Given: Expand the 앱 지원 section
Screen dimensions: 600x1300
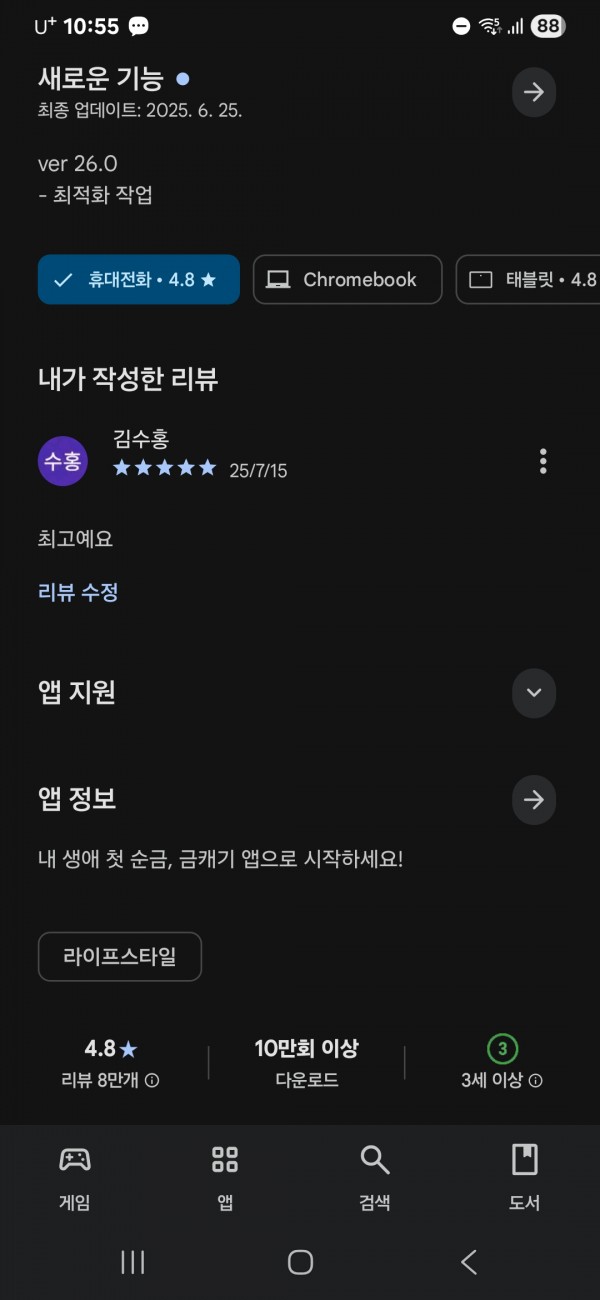Looking at the screenshot, I should 534,693.
